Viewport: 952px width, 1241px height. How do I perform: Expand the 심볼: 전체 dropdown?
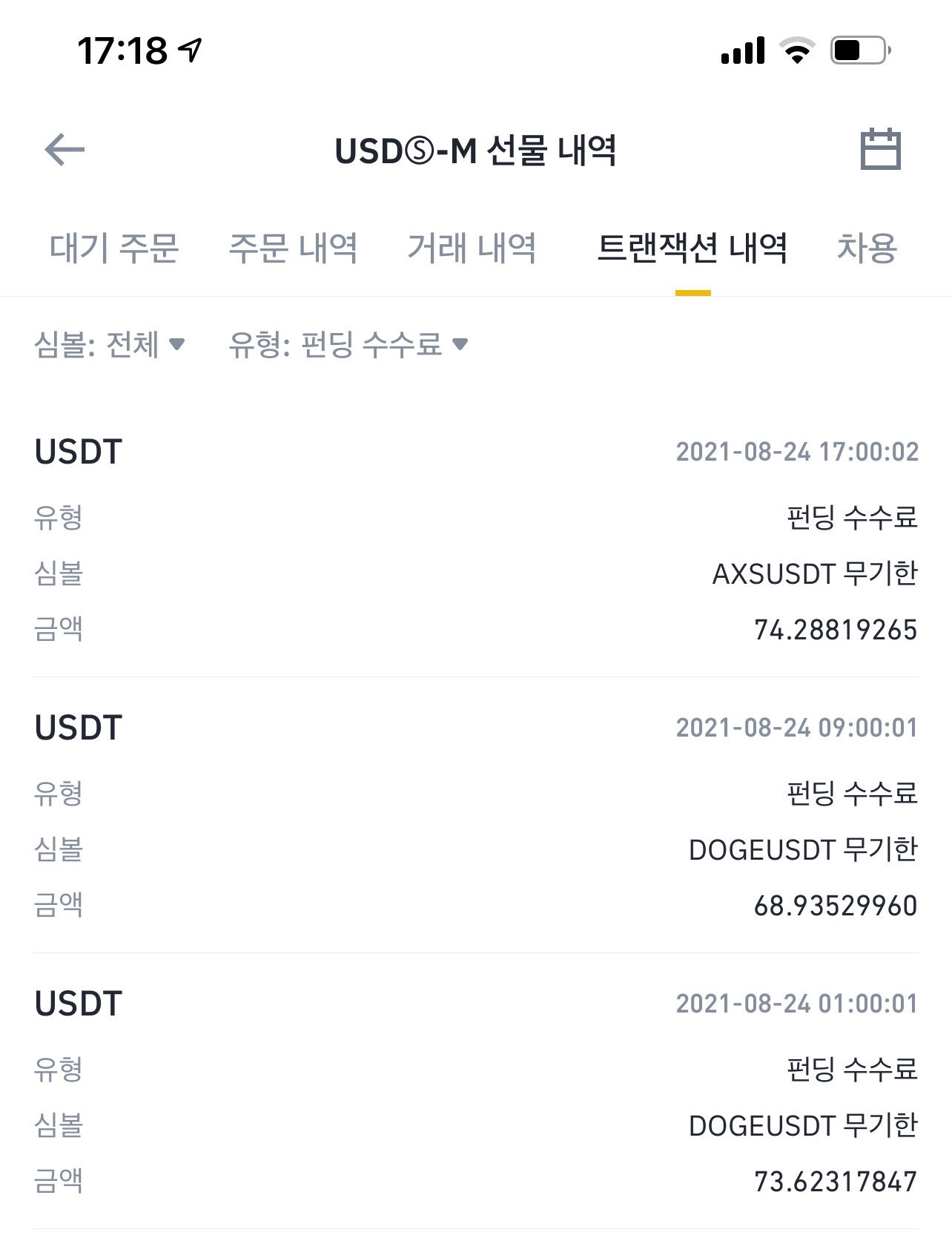[109, 344]
